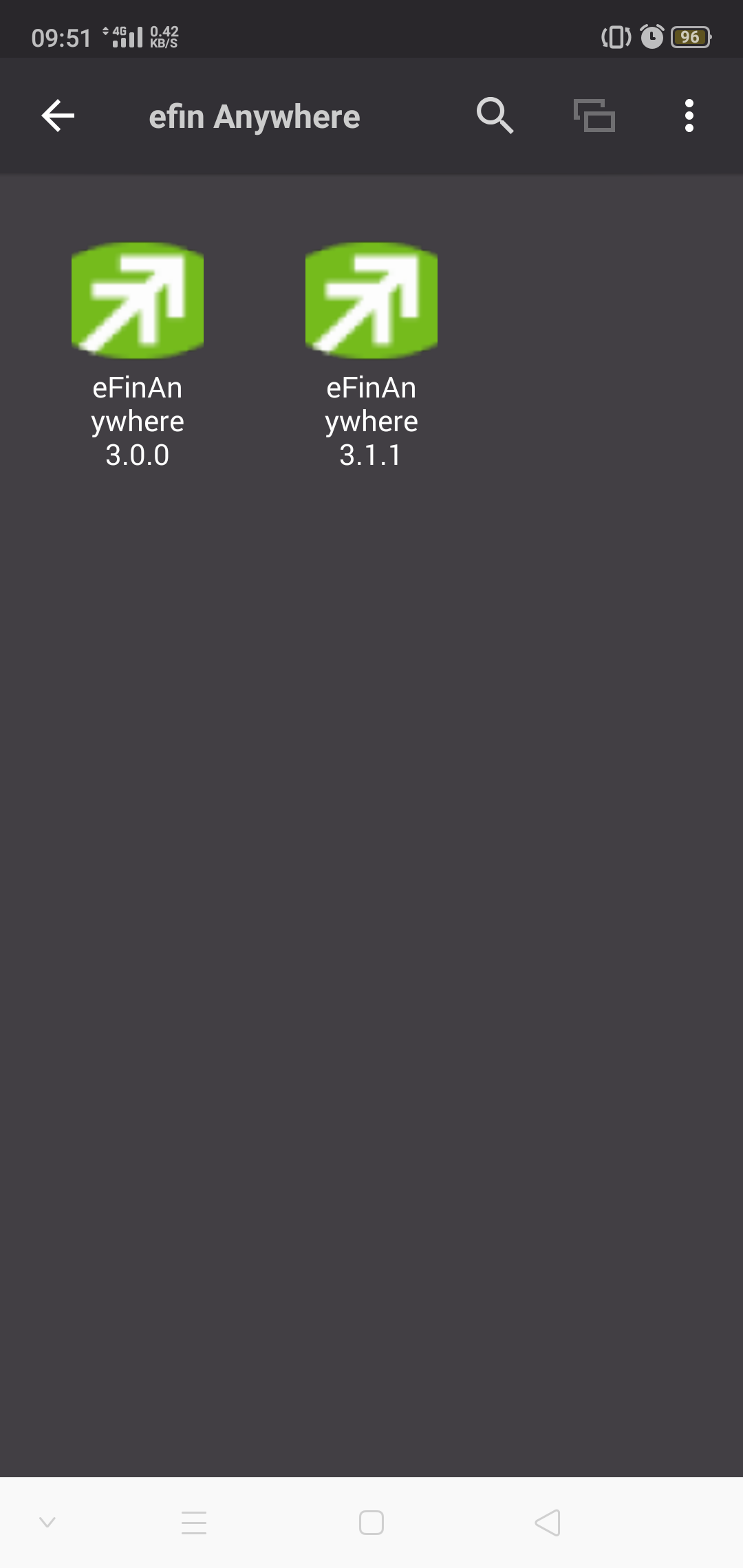This screenshot has width=743, height=1568.
Task: Go back using the app bar arrow
Action: pyautogui.click(x=58, y=116)
